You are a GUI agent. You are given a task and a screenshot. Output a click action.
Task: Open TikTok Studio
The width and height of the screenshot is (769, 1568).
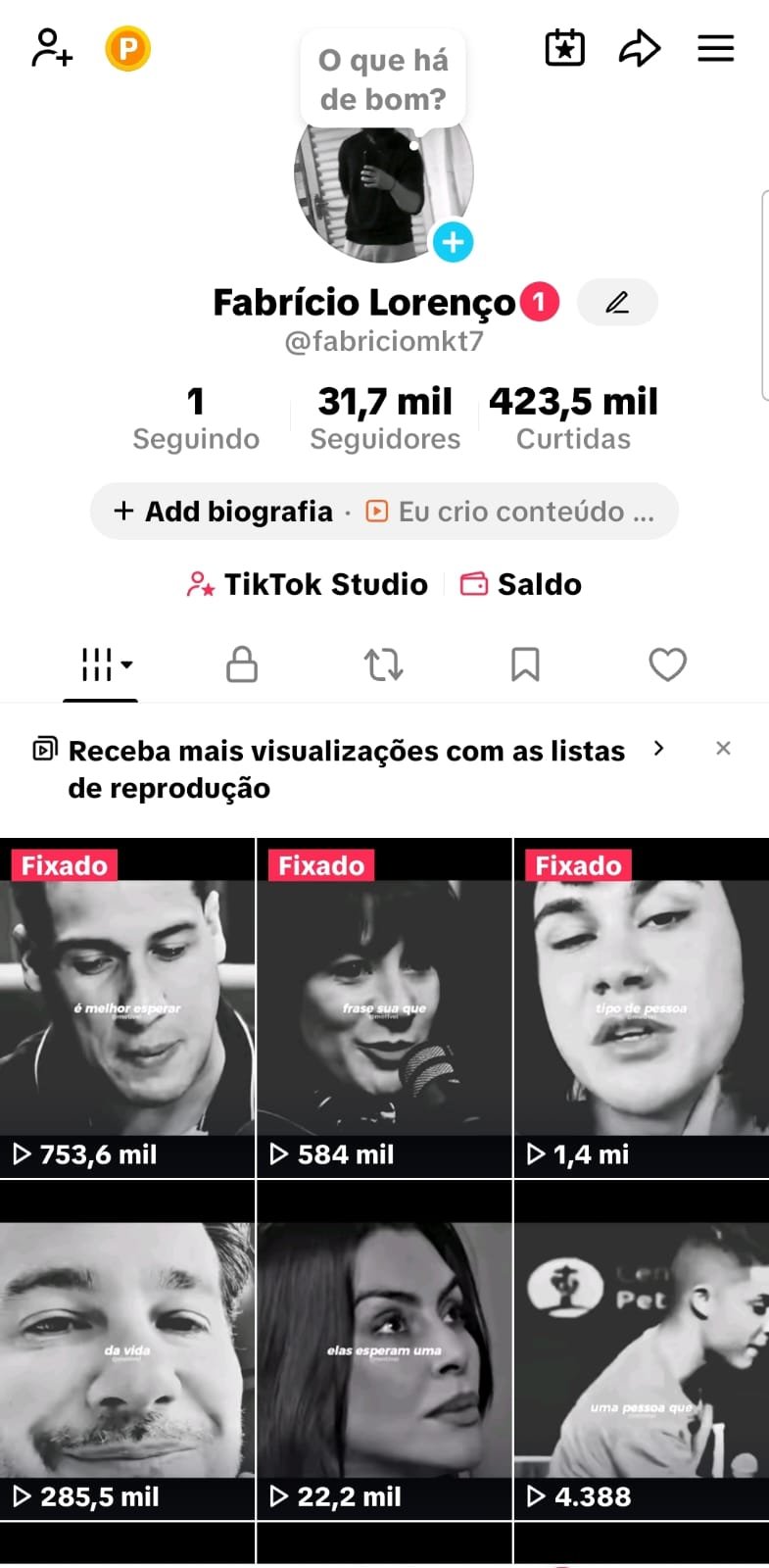[x=308, y=584]
